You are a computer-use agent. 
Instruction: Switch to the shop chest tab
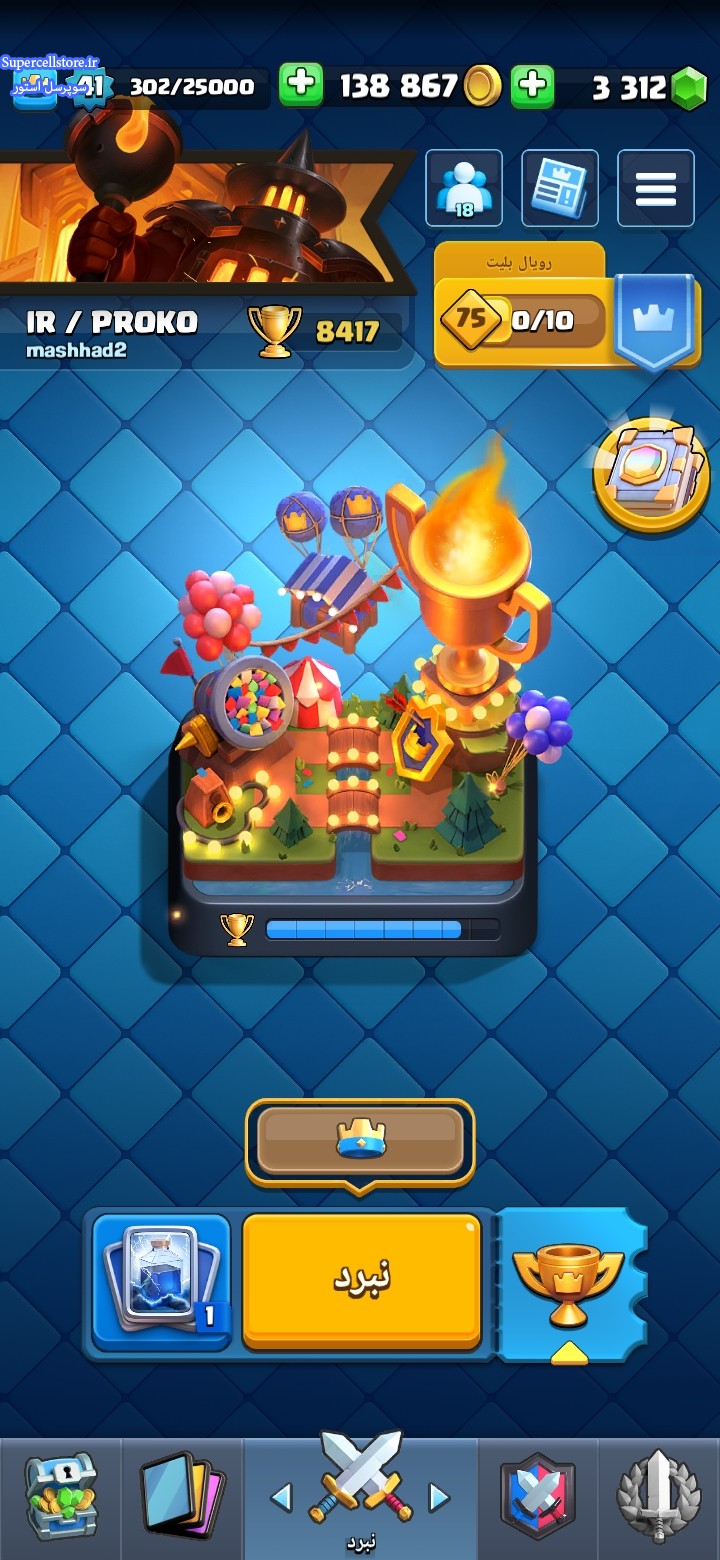click(61, 1497)
